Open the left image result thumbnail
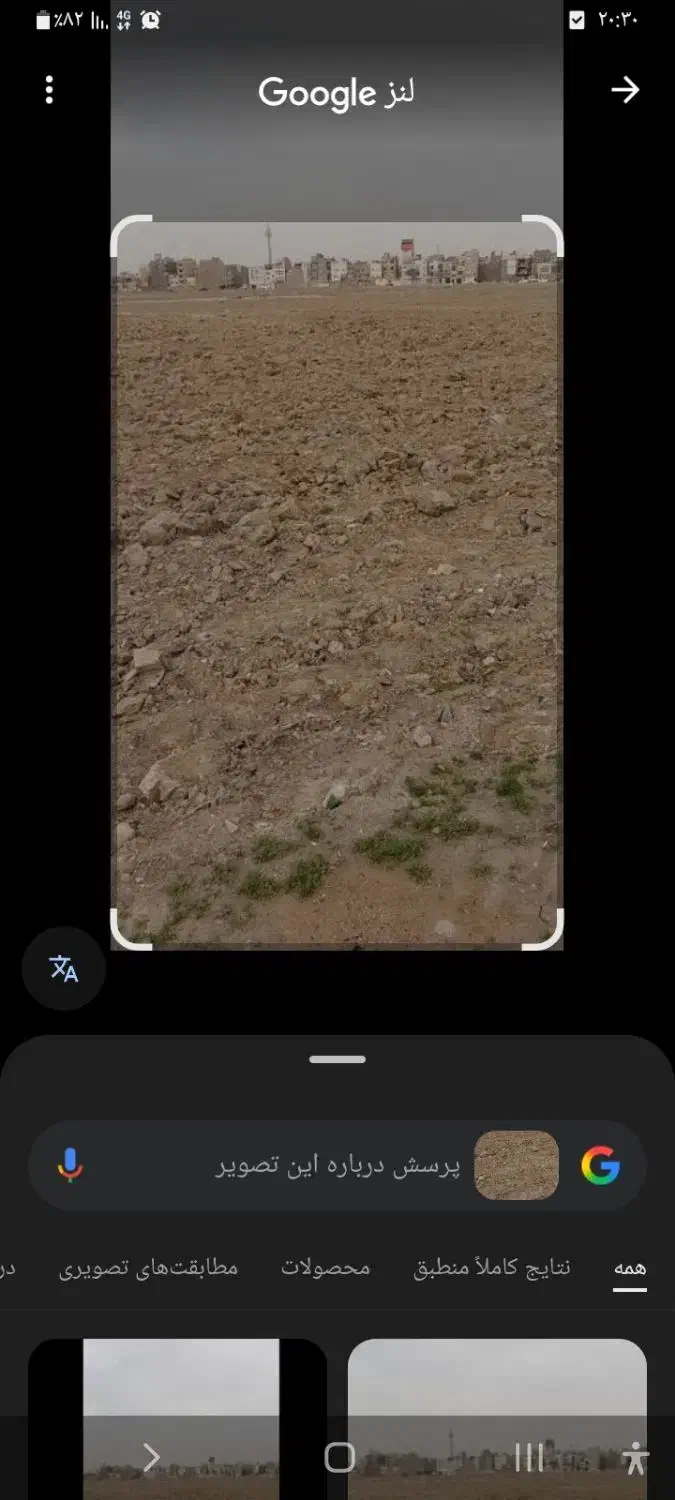Image resolution: width=675 pixels, height=1500 pixels. click(x=178, y=1419)
